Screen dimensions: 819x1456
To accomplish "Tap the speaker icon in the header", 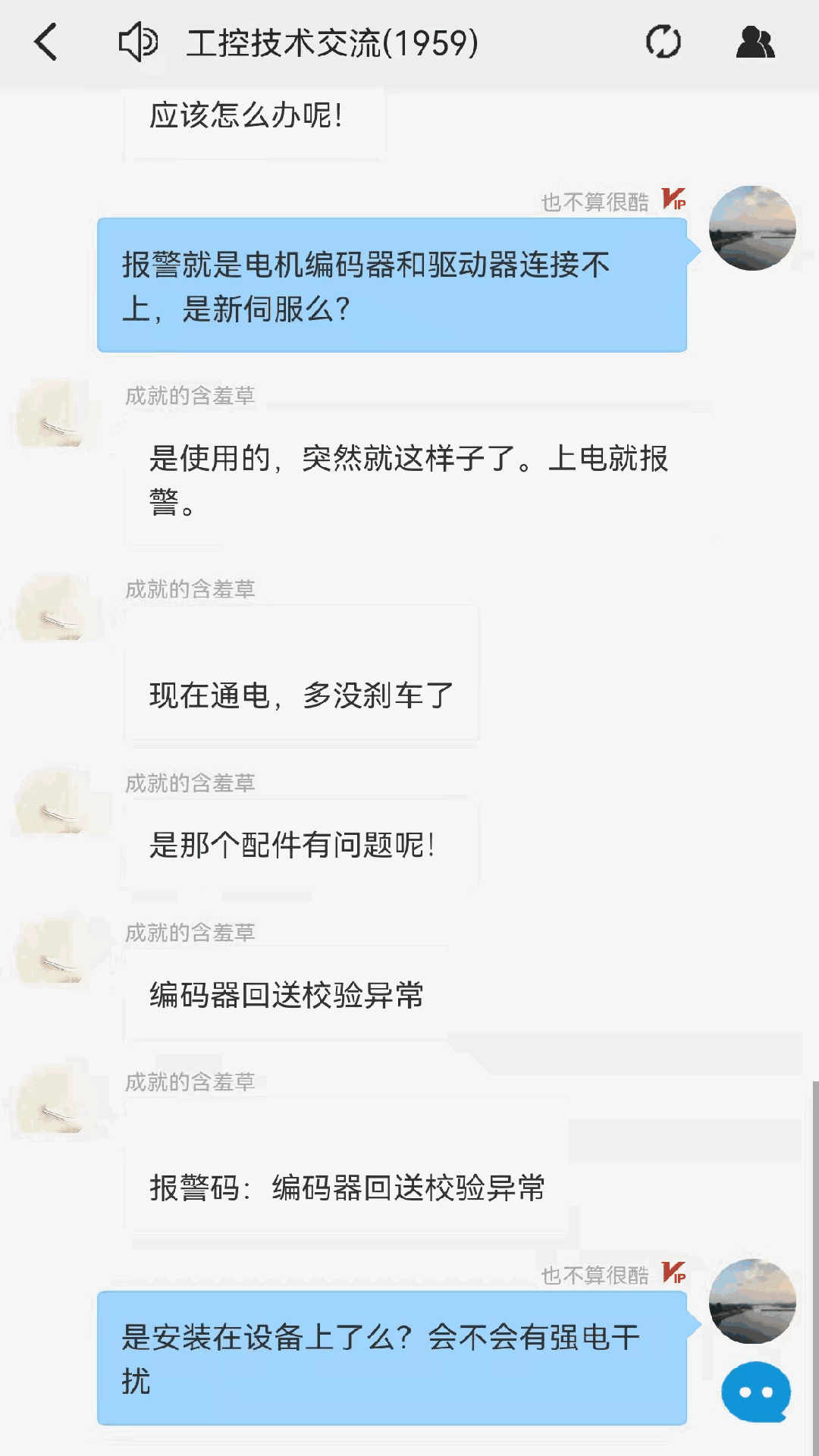I will pyautogui.click(x=138, y=42).
